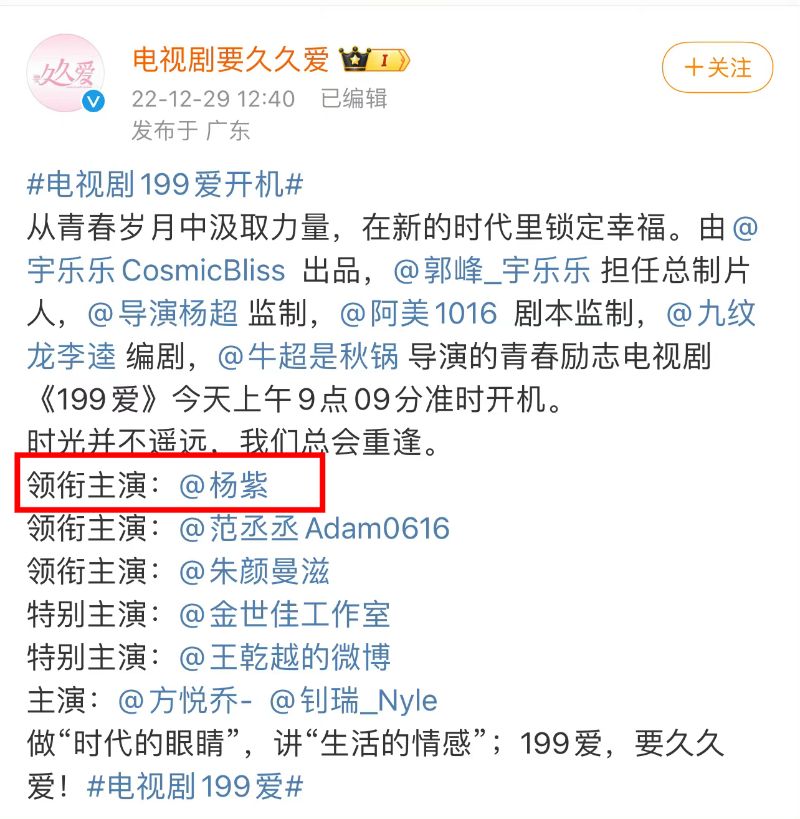This screenshot has height=819, width=800.
Task: Open mention @范丞丞Adam0616
Action: 314,529
